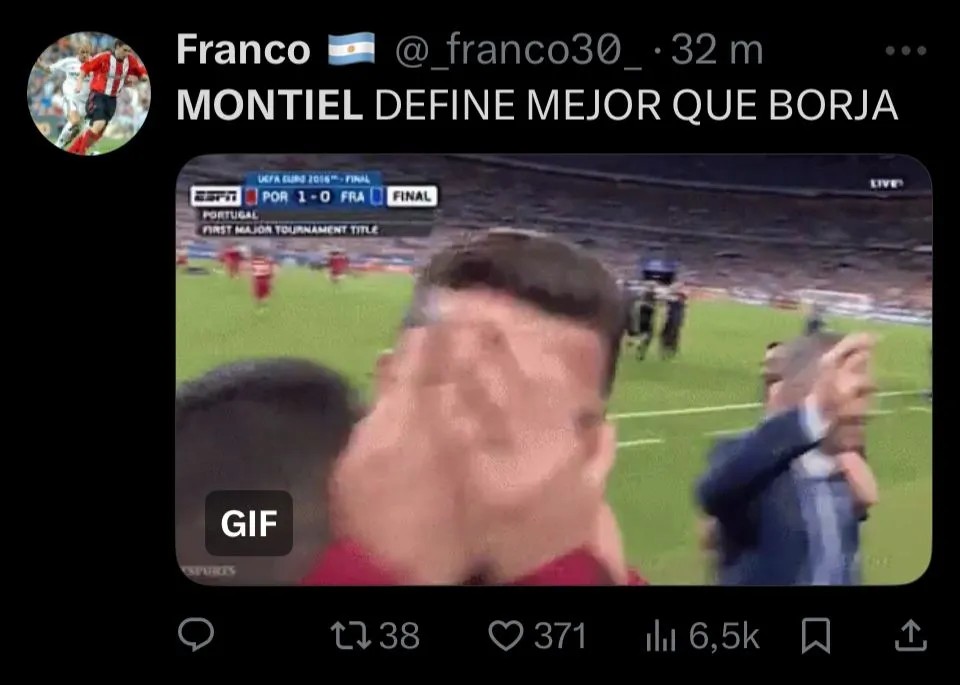Reply to Franco's tweet
This screenshot has width=960, height=685.
coord(196,635)
